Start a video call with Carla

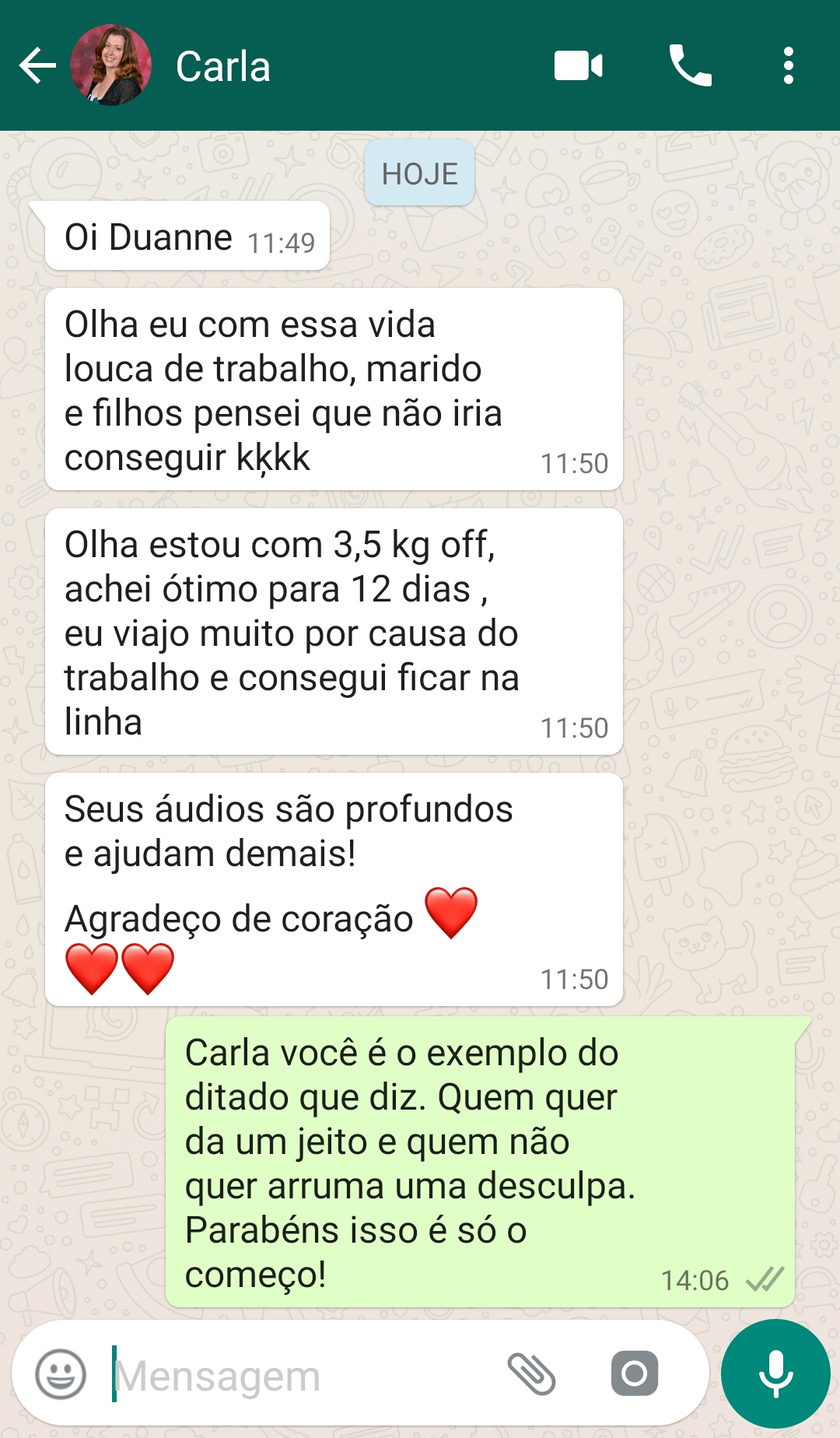click(578, 66)
